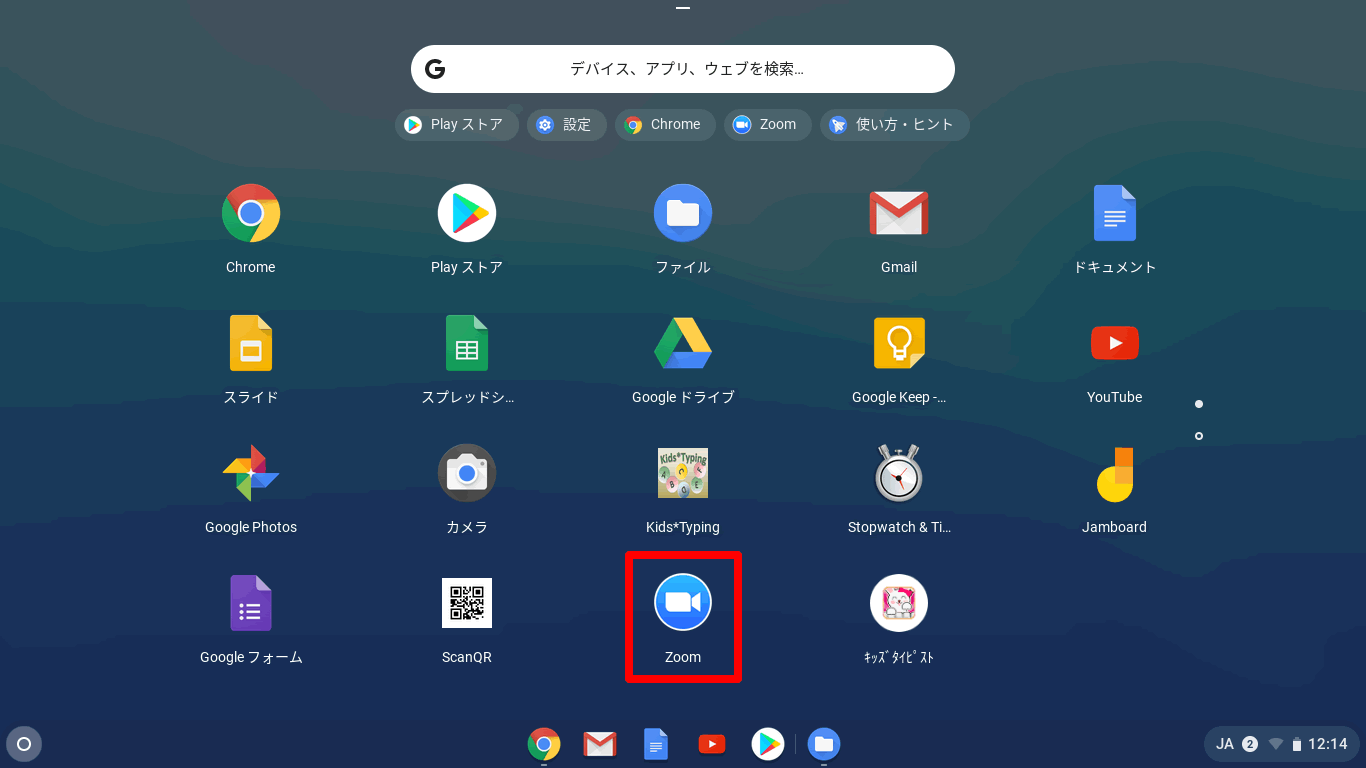This screenshot has width=1366, height=768.
Task: Launch Jamboard
Action: tap(1114, 473)
